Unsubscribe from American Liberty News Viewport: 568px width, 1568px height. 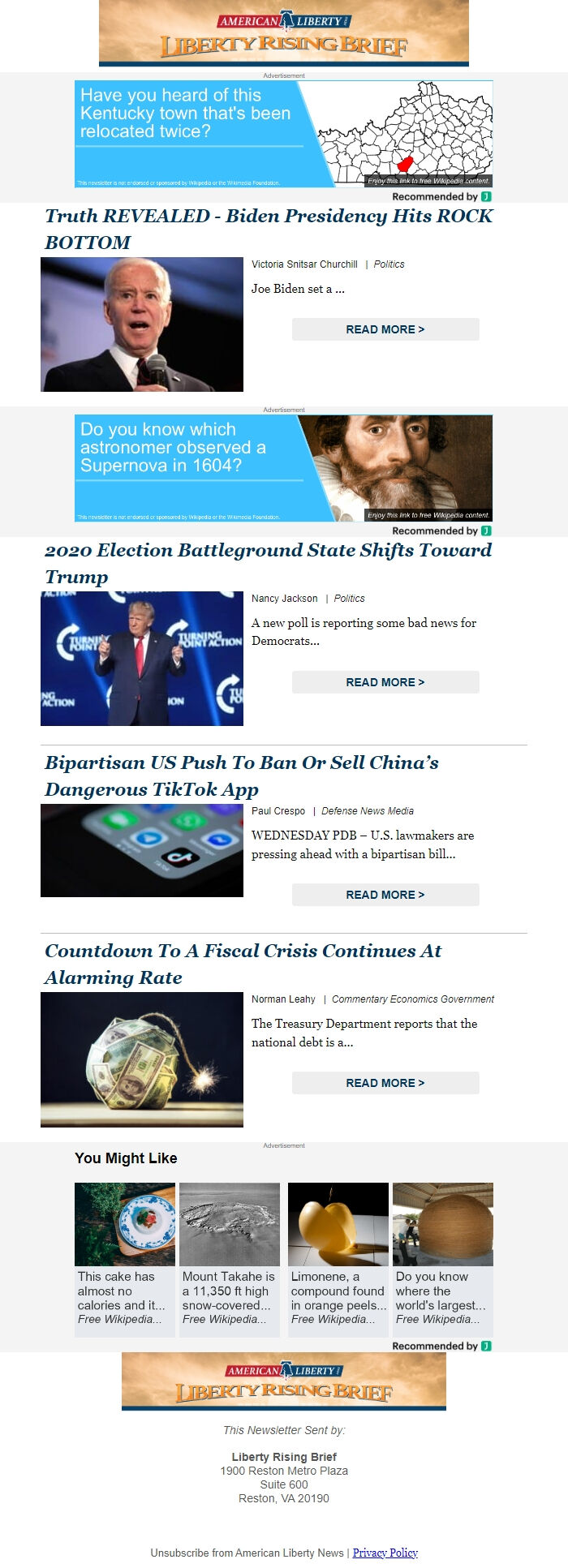pyautogui.click(x=247, y=1553)
